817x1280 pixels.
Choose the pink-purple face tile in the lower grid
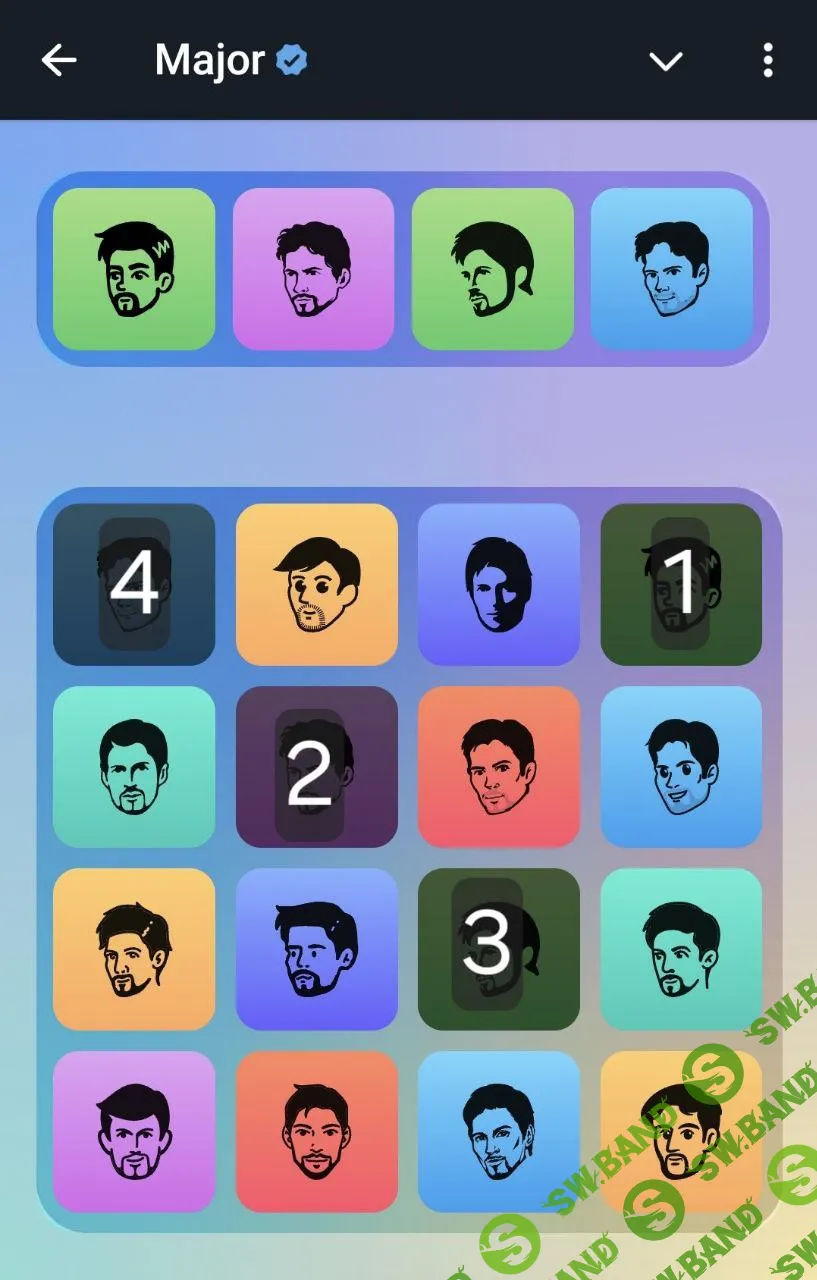134,1131
